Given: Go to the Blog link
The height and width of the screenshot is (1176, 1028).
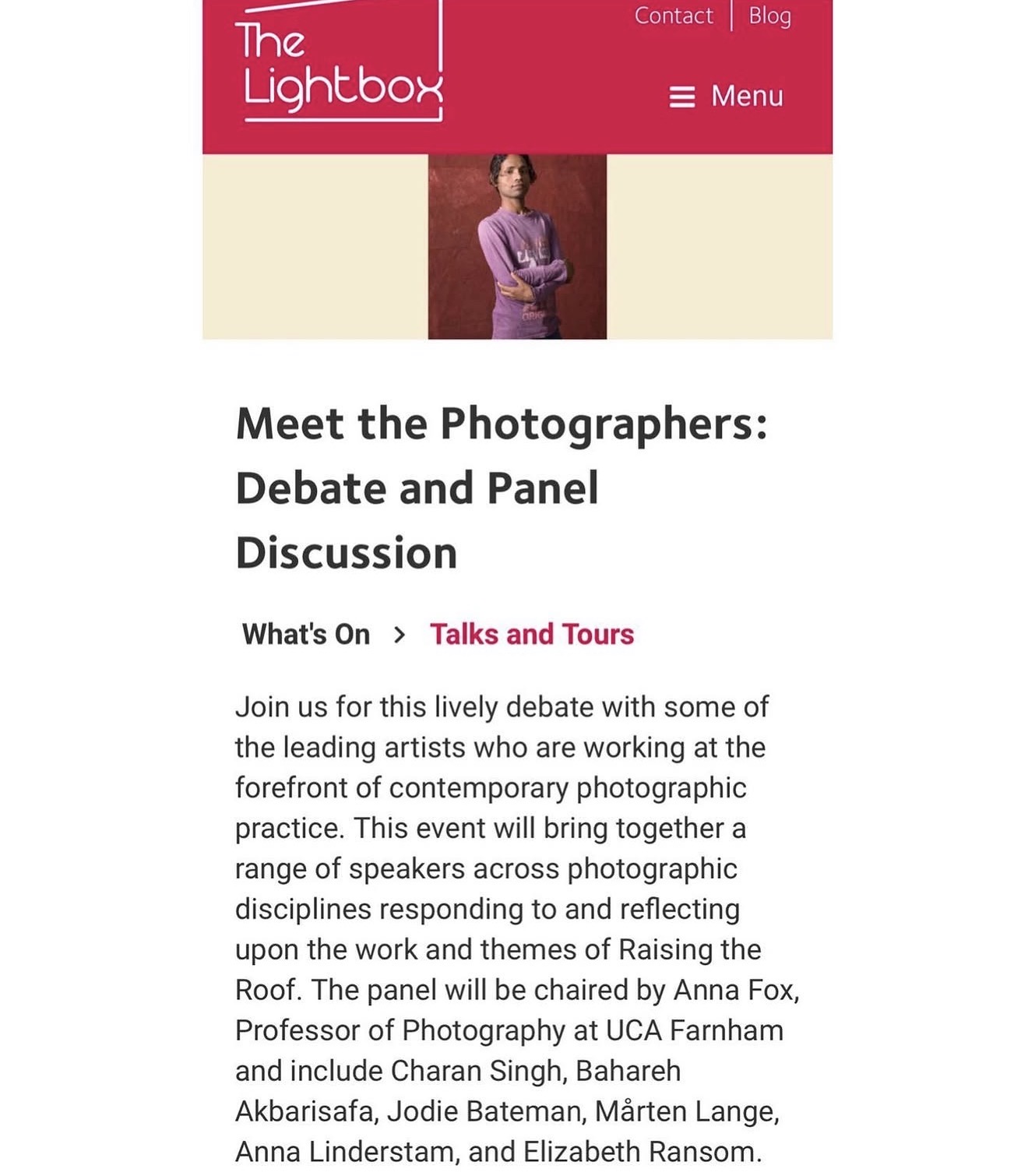Looking at the screenshot, I should pyautogui.click(x=769, y=16).
